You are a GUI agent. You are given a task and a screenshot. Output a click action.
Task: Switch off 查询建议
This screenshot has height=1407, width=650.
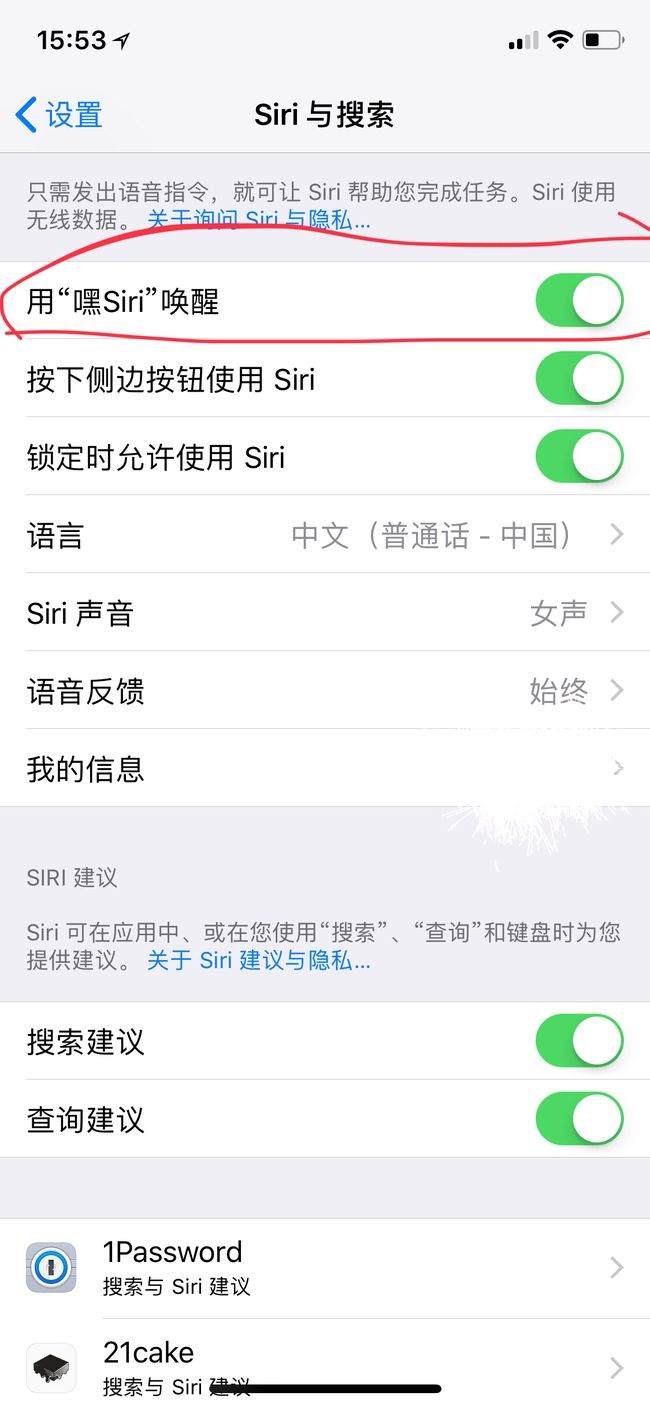coord(579,1119)
